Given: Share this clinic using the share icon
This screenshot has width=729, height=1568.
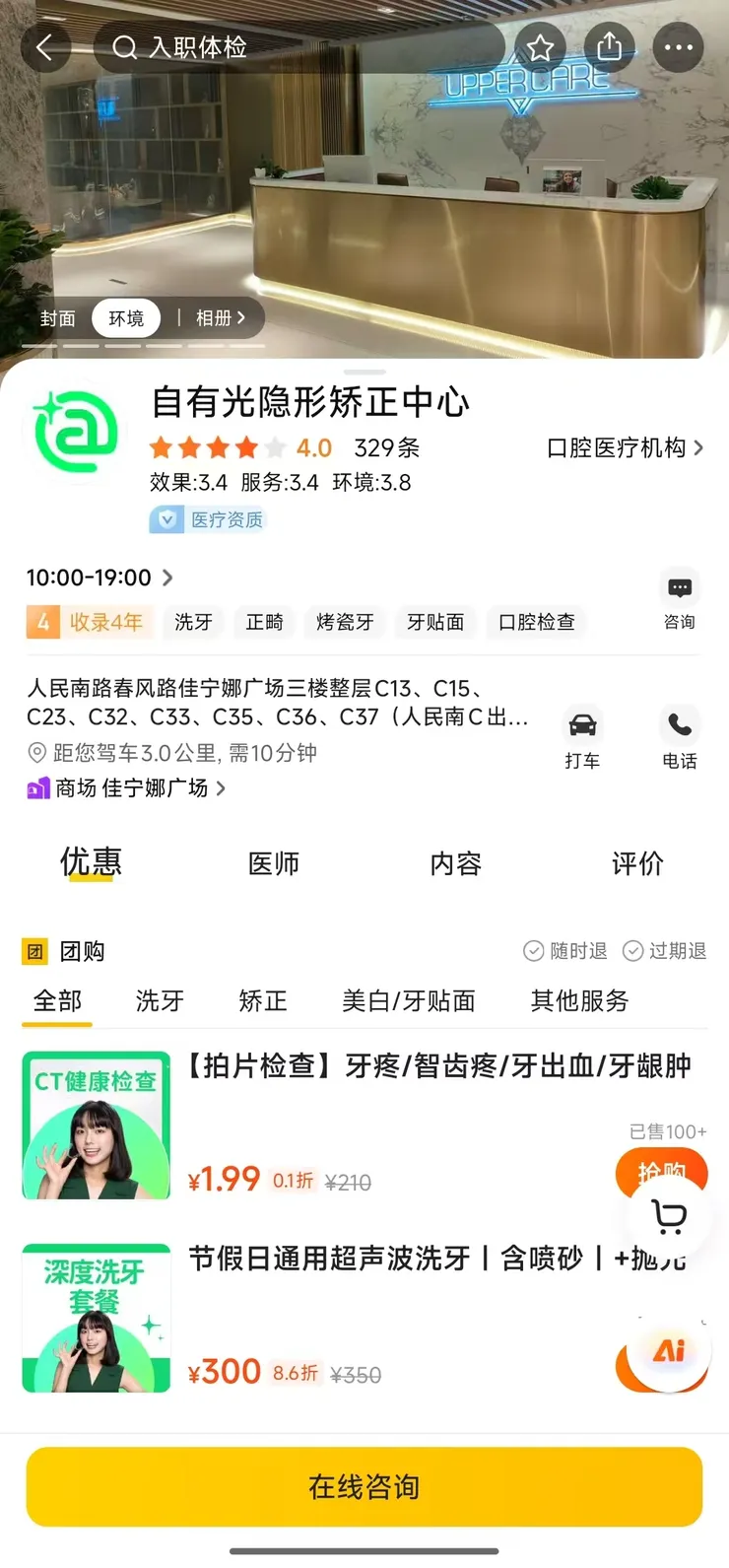Looking at the screenshot, I should [609, 46].
